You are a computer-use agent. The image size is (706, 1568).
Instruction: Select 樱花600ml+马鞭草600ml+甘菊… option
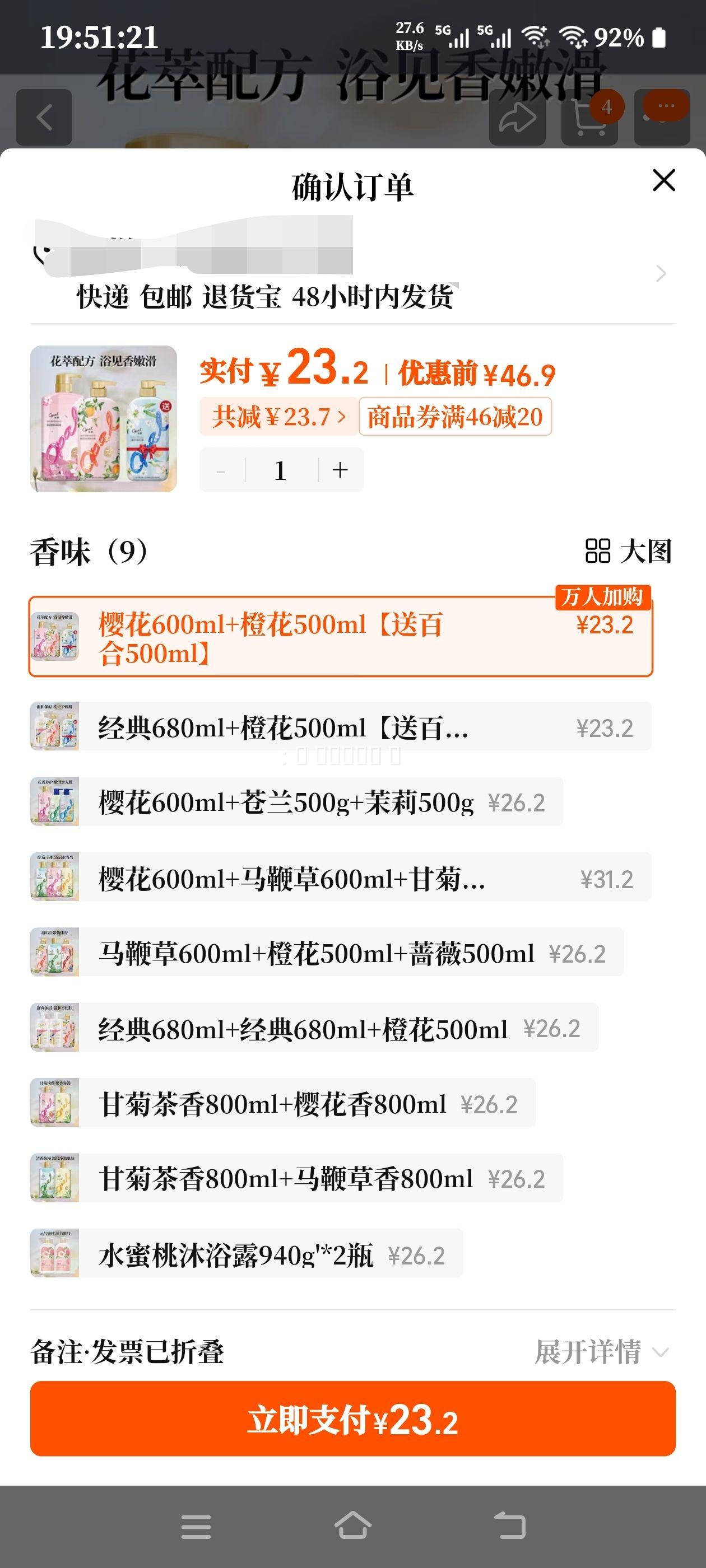tap(340, 878)
